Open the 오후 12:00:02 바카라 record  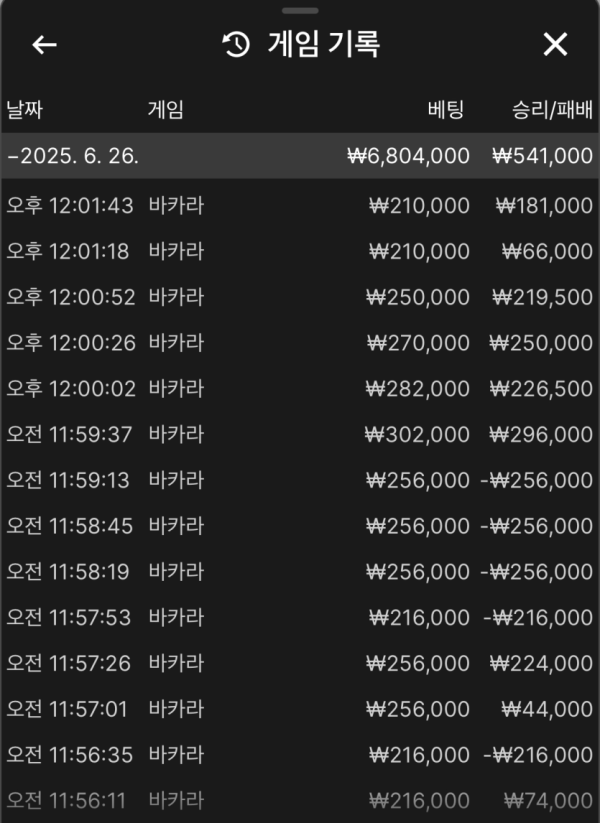300,389
